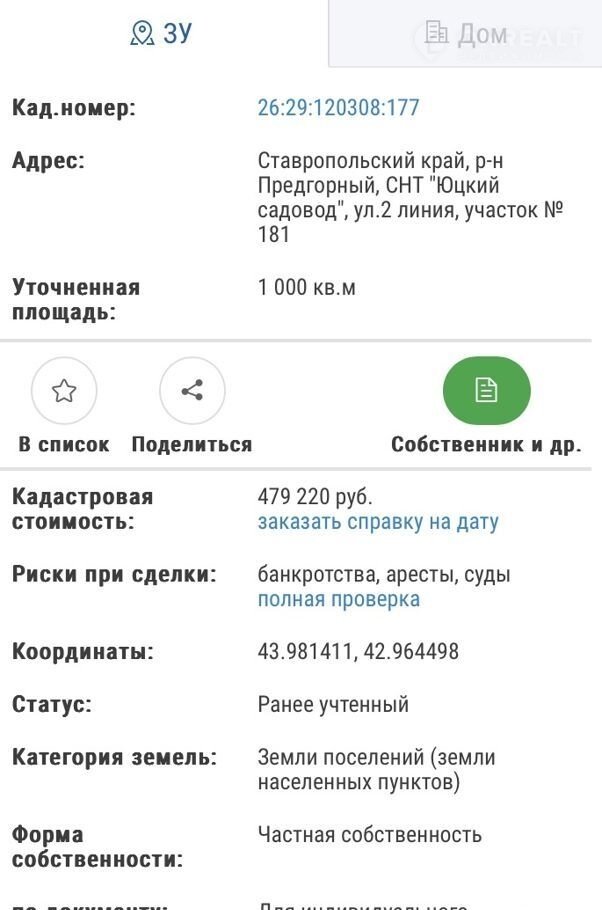Add the plot to В список
Screen dimensions: 602x910
[64, 391]
